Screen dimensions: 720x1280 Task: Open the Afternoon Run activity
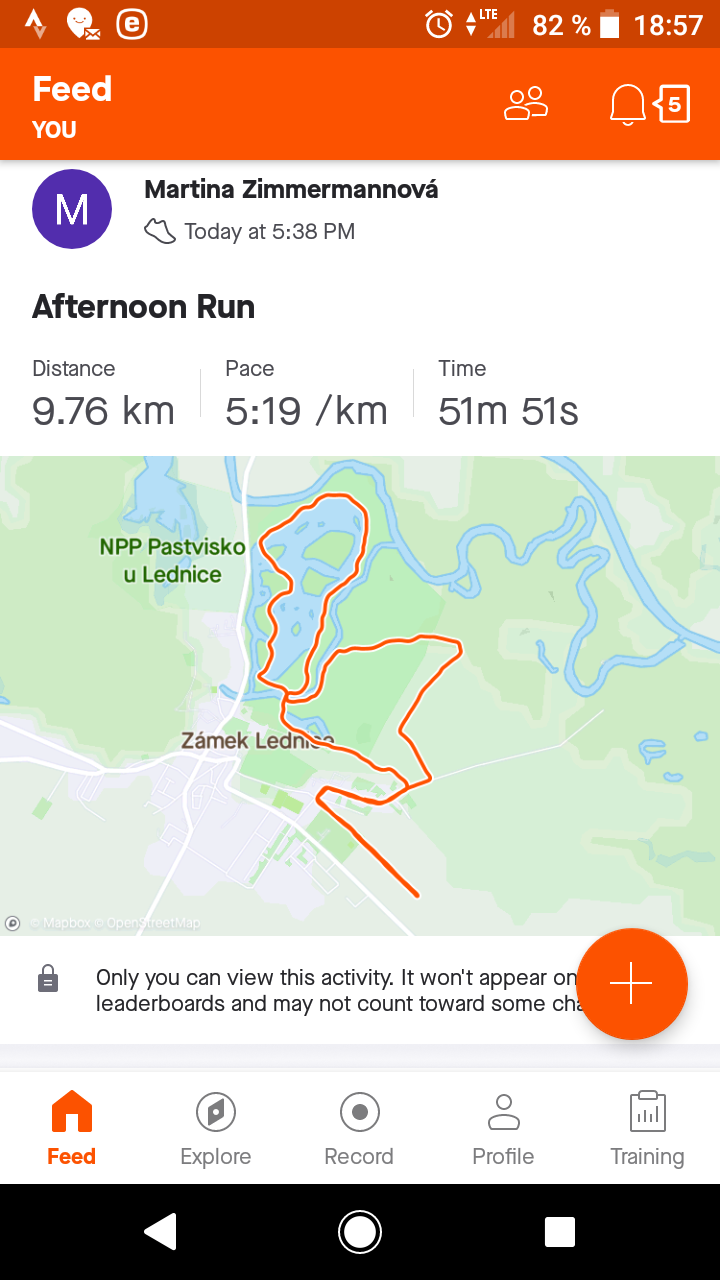pyautogui.click(x=143, y=306)
